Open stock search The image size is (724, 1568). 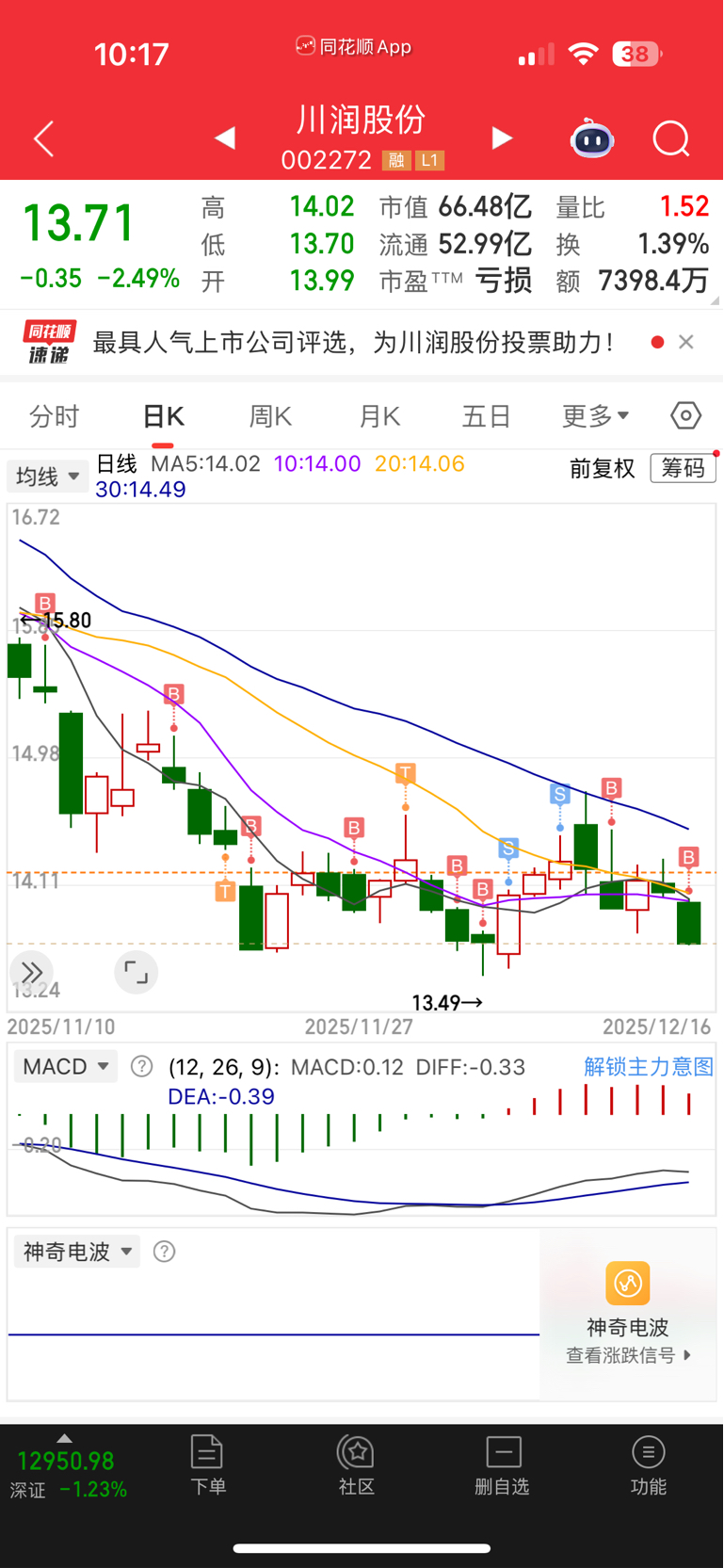pos(671,139)
